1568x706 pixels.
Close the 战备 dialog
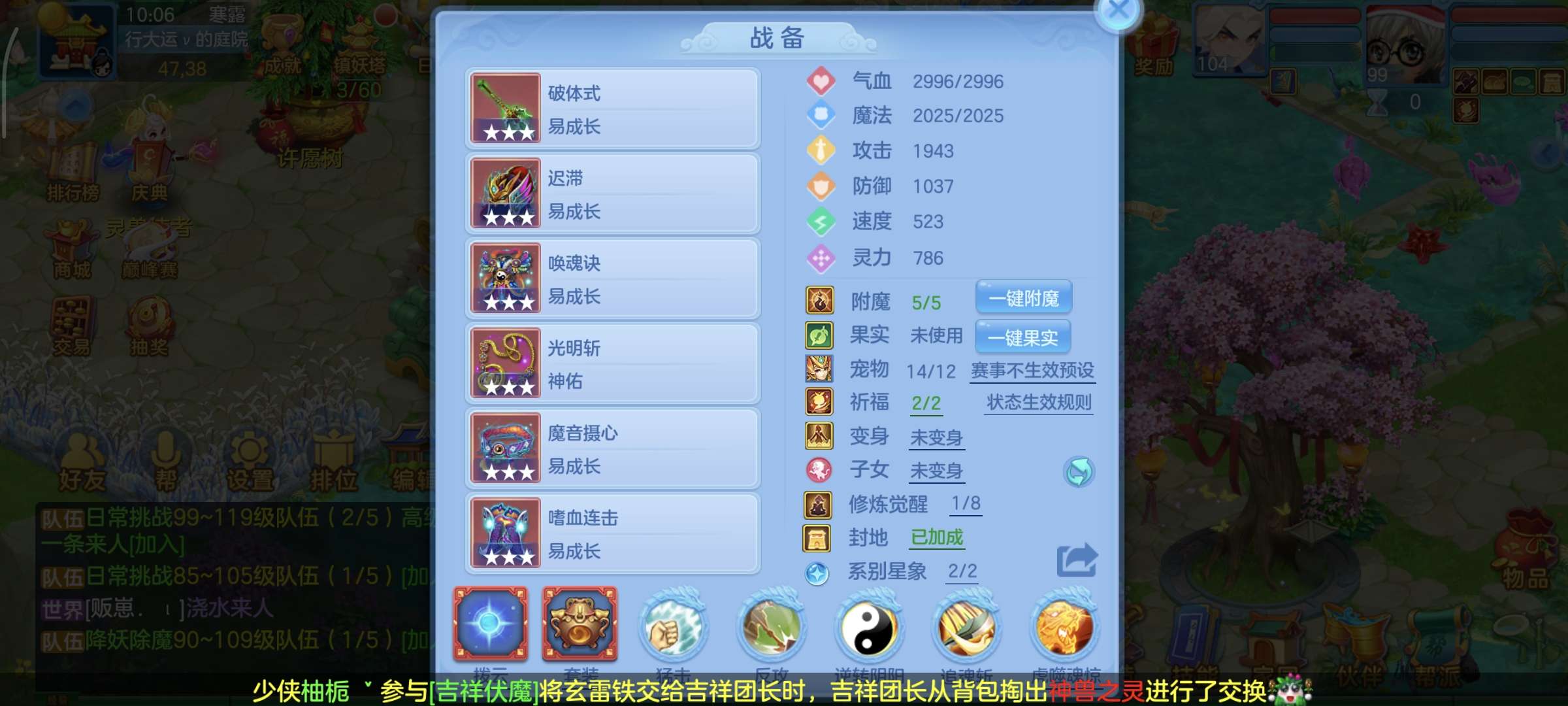(1119, 11)
